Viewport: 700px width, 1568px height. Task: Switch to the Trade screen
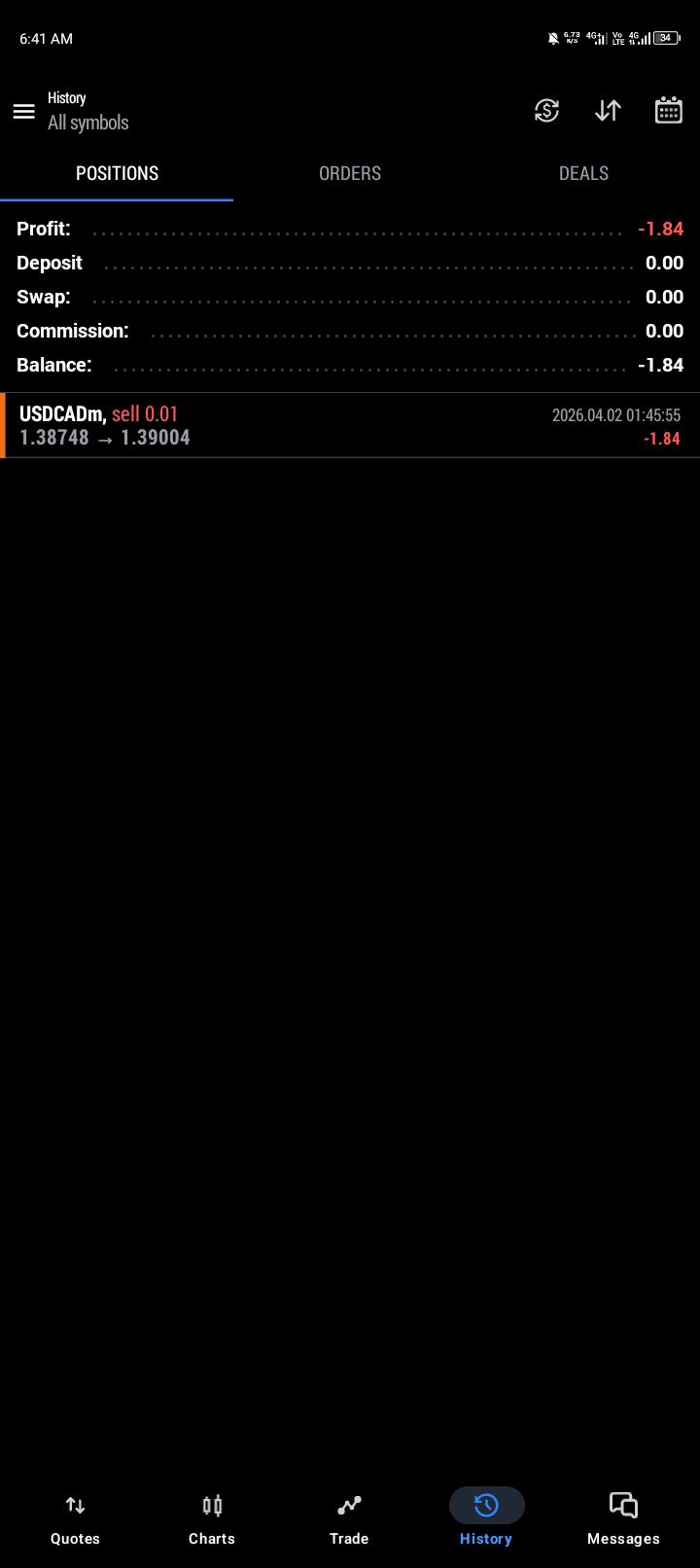[349, 1519]
